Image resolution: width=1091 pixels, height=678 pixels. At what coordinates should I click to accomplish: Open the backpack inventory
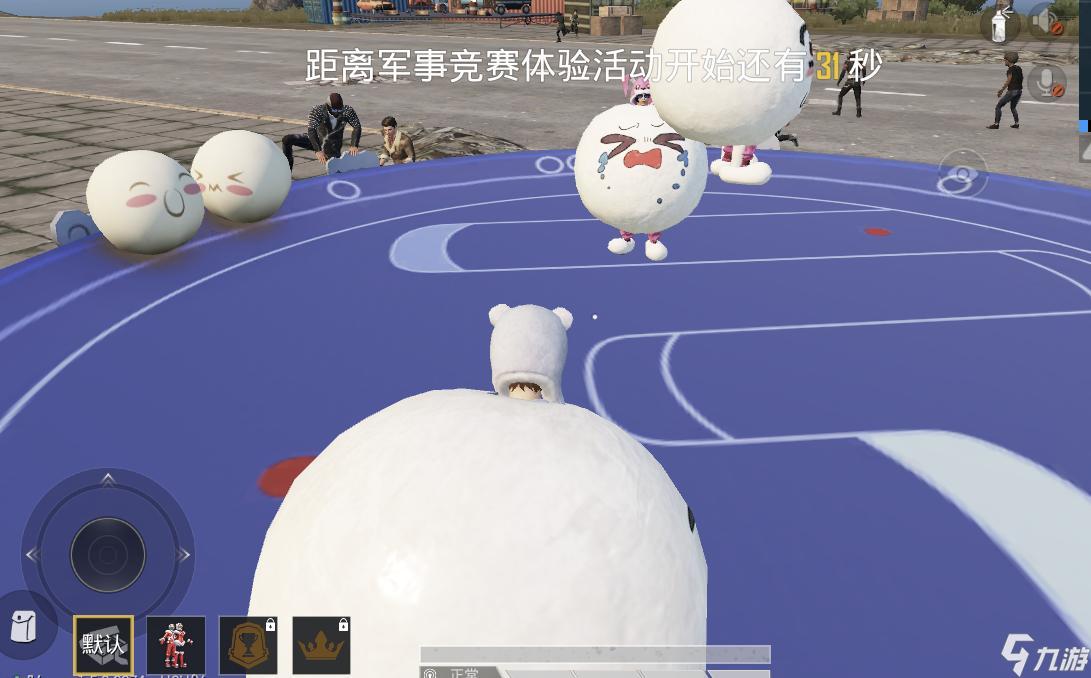pos(24,626)
